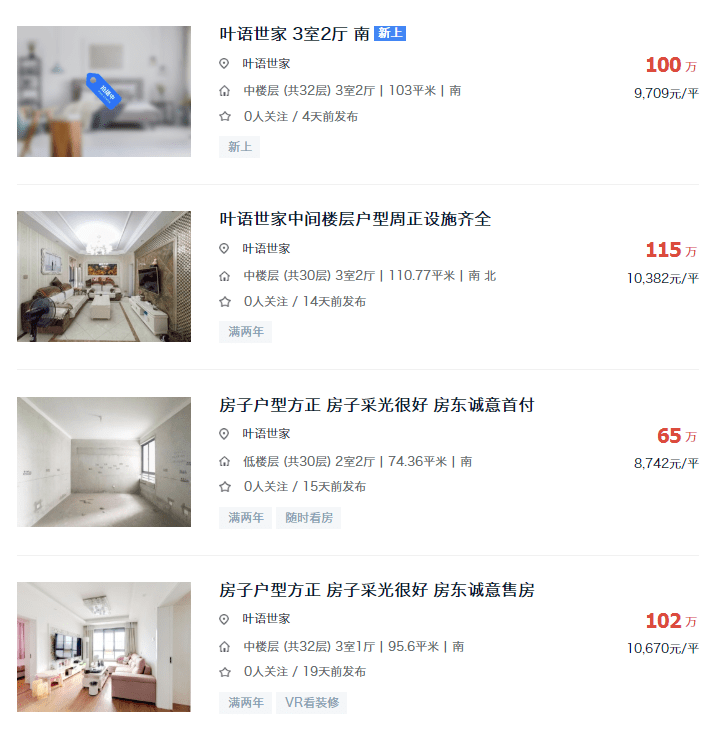View photo of the 65万 listing
This screenshot has width=722, height=739.
tap(104, 462)
